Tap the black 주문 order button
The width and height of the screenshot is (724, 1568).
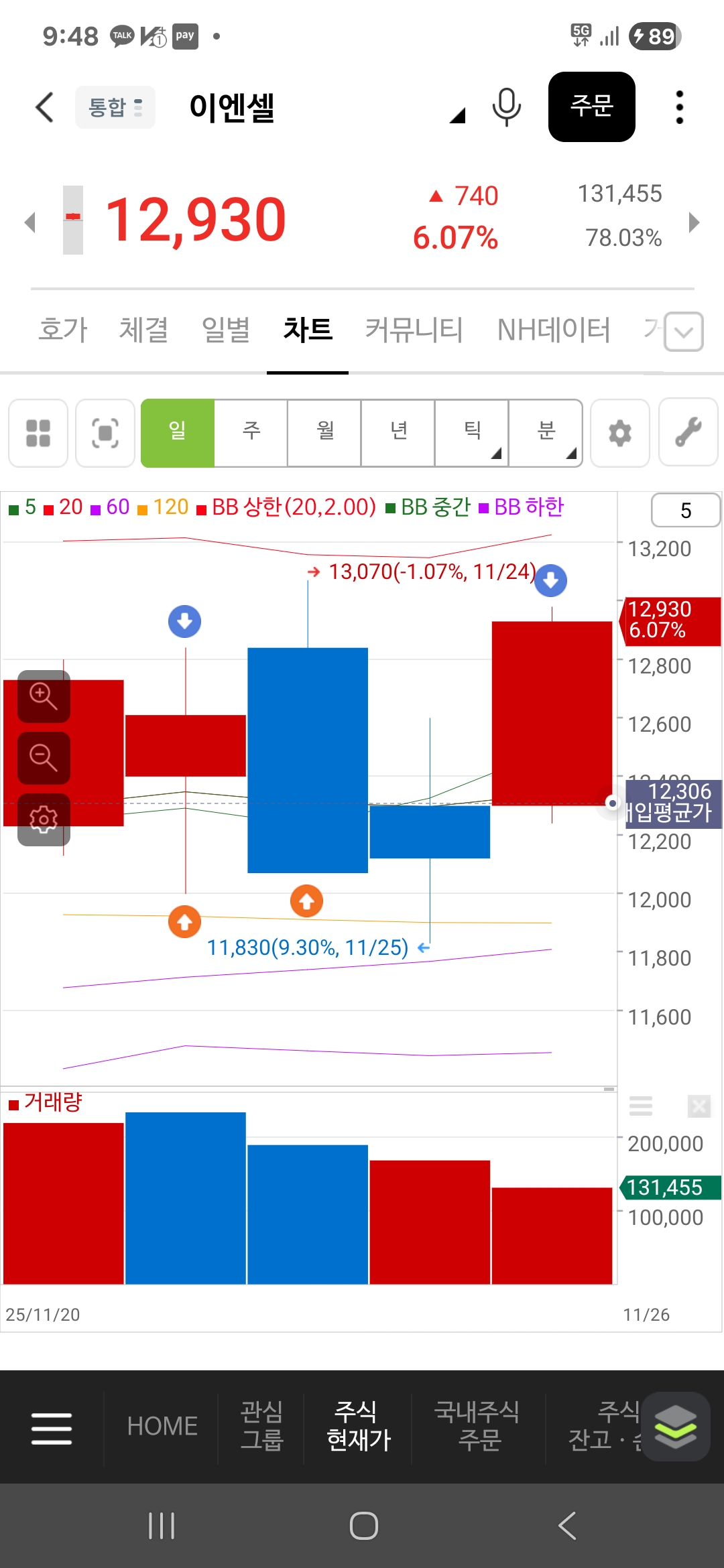[x=591, y=107]
